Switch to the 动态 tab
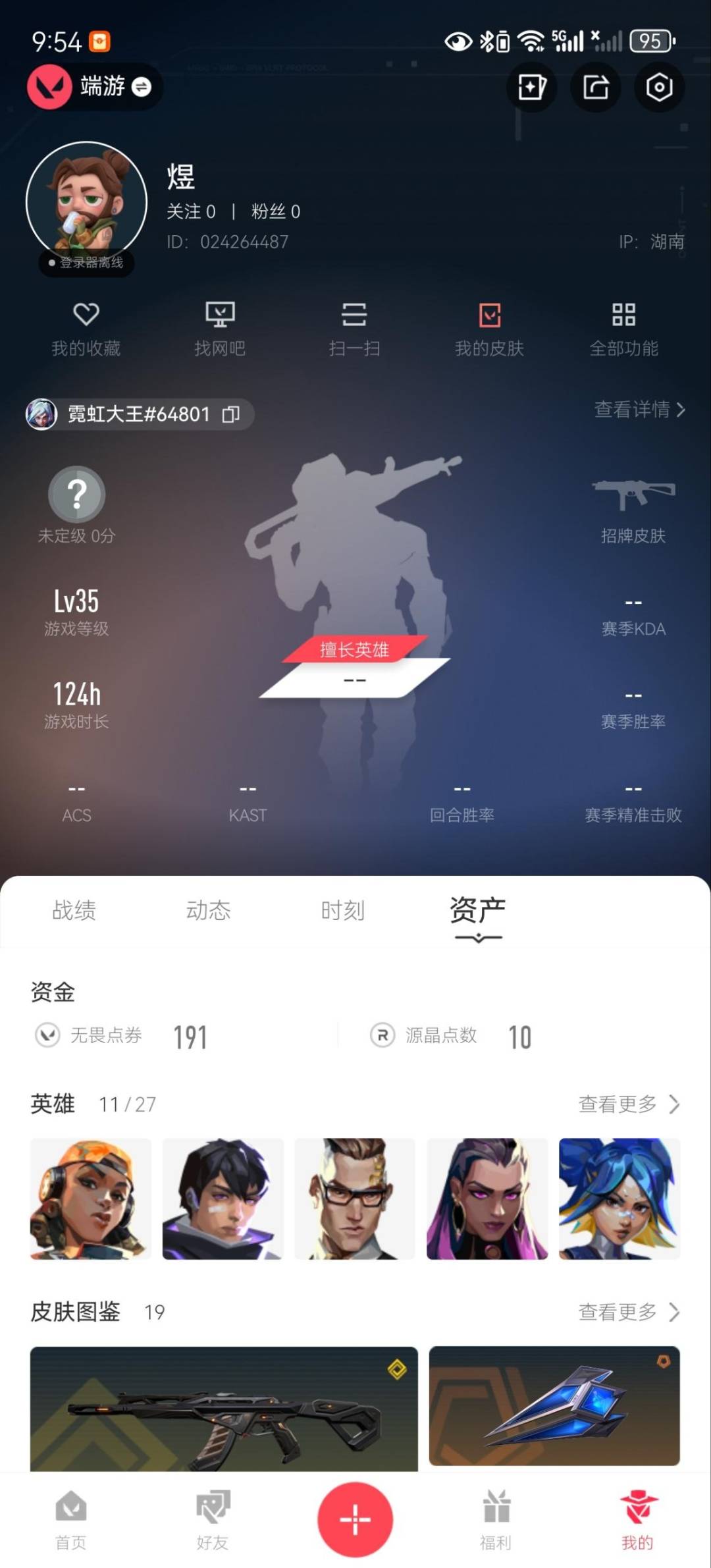This screenshot has height=1568, width=711. (208, 910)
